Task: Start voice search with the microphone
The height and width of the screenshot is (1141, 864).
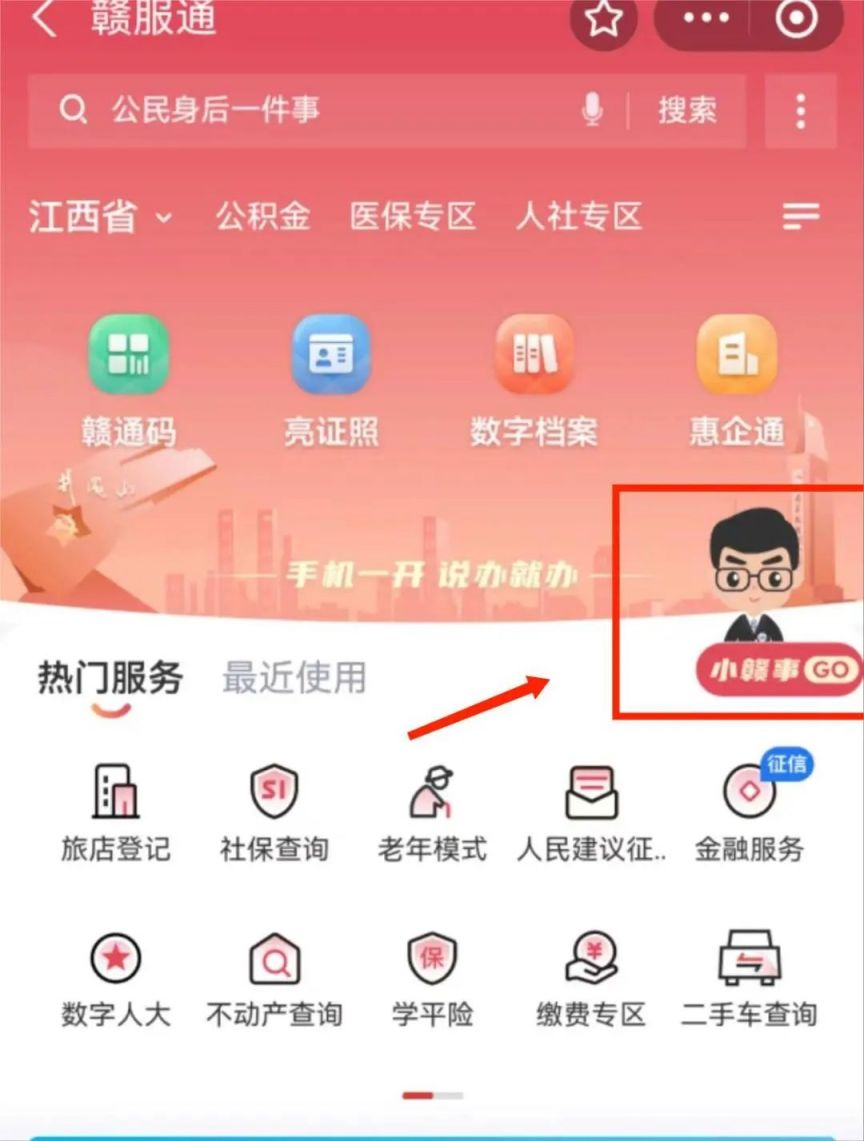Action: pos(592,110)
